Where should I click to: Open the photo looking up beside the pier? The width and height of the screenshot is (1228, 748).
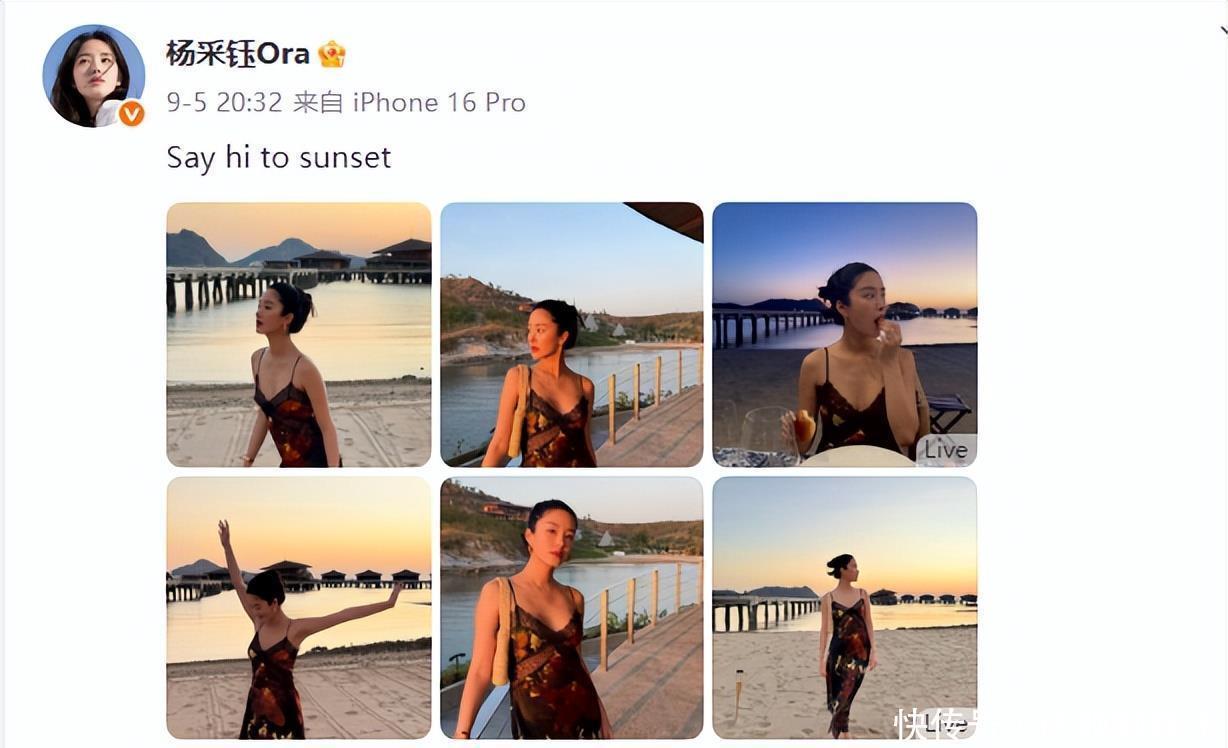point(298,334)
